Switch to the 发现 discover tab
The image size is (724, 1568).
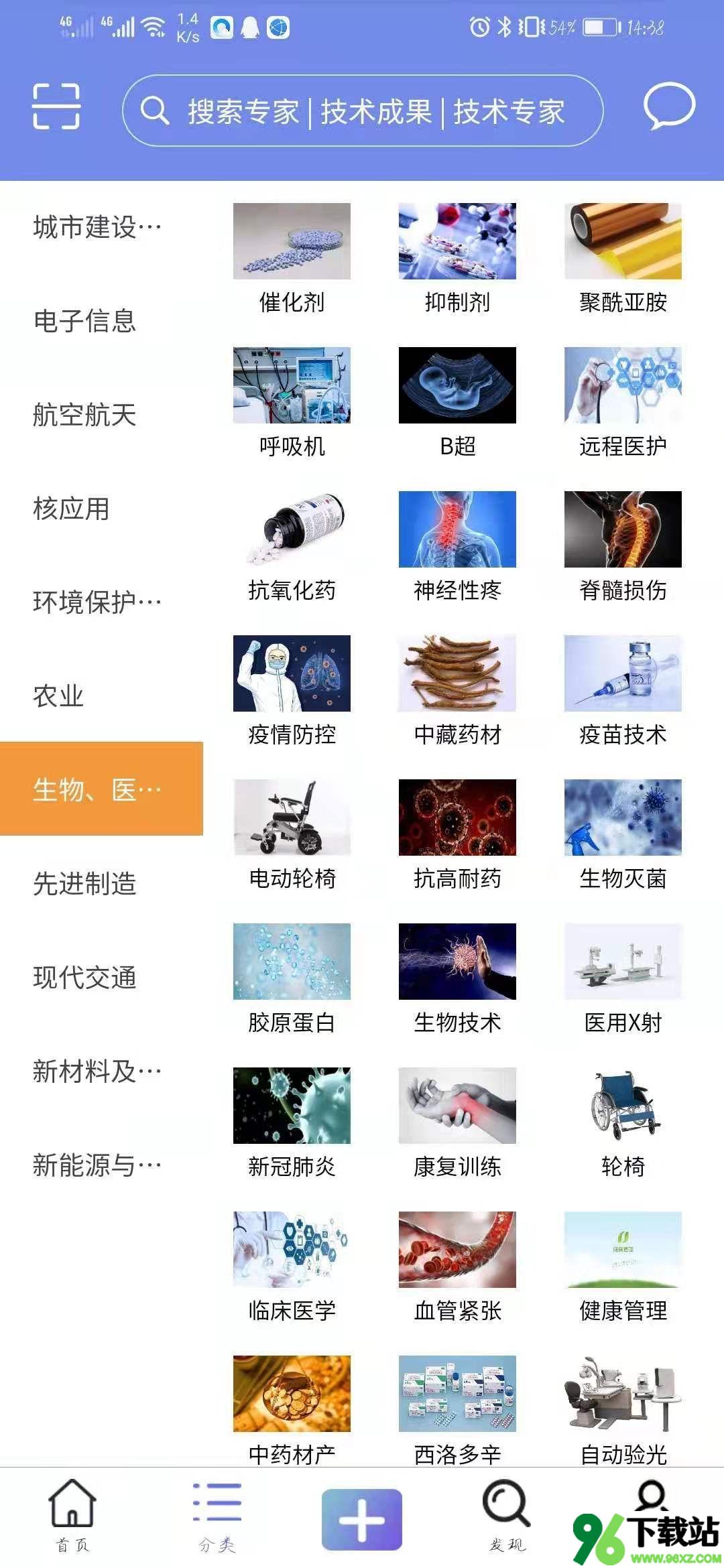click(x=507, y=1515)
